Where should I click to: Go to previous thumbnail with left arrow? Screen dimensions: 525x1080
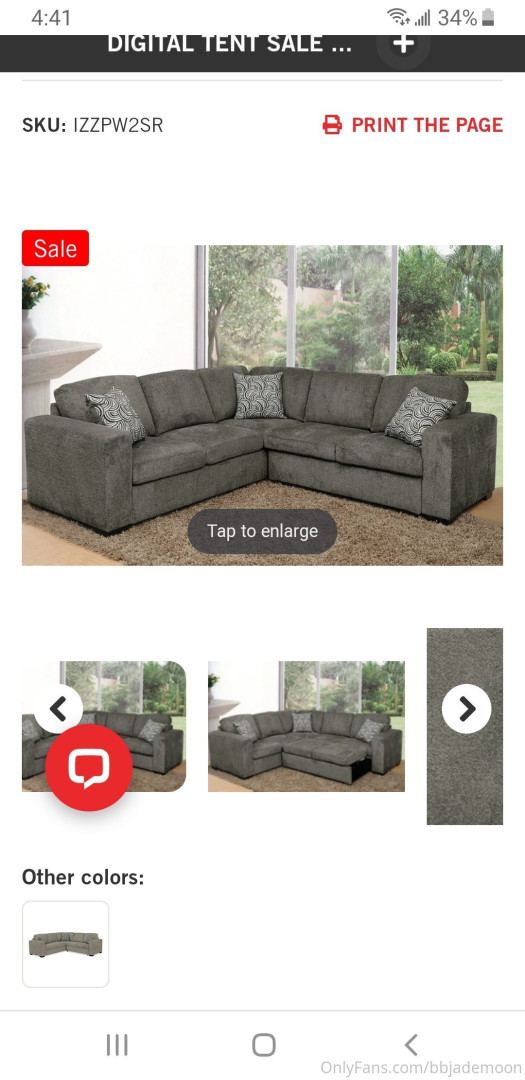coord(59,709)
